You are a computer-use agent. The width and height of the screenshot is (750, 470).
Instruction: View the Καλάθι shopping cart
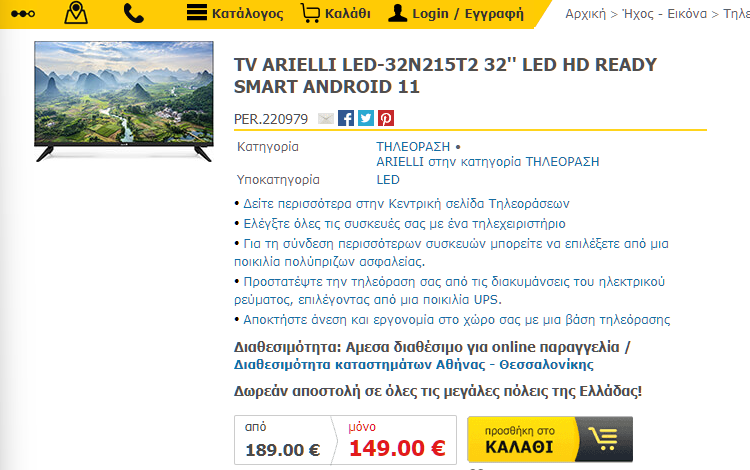[336, 14]
